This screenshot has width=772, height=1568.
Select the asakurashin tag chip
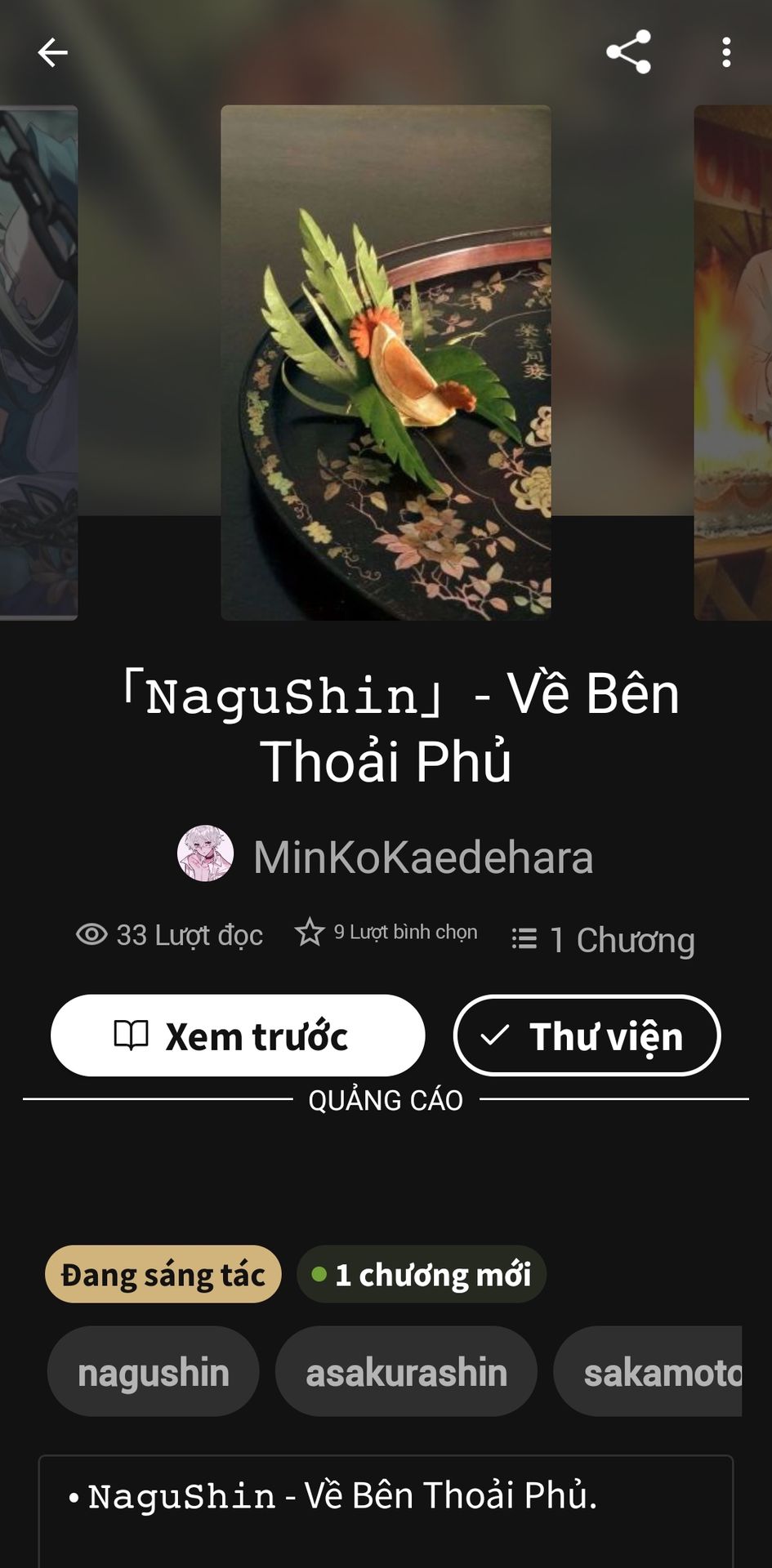tap(406, 1372)
